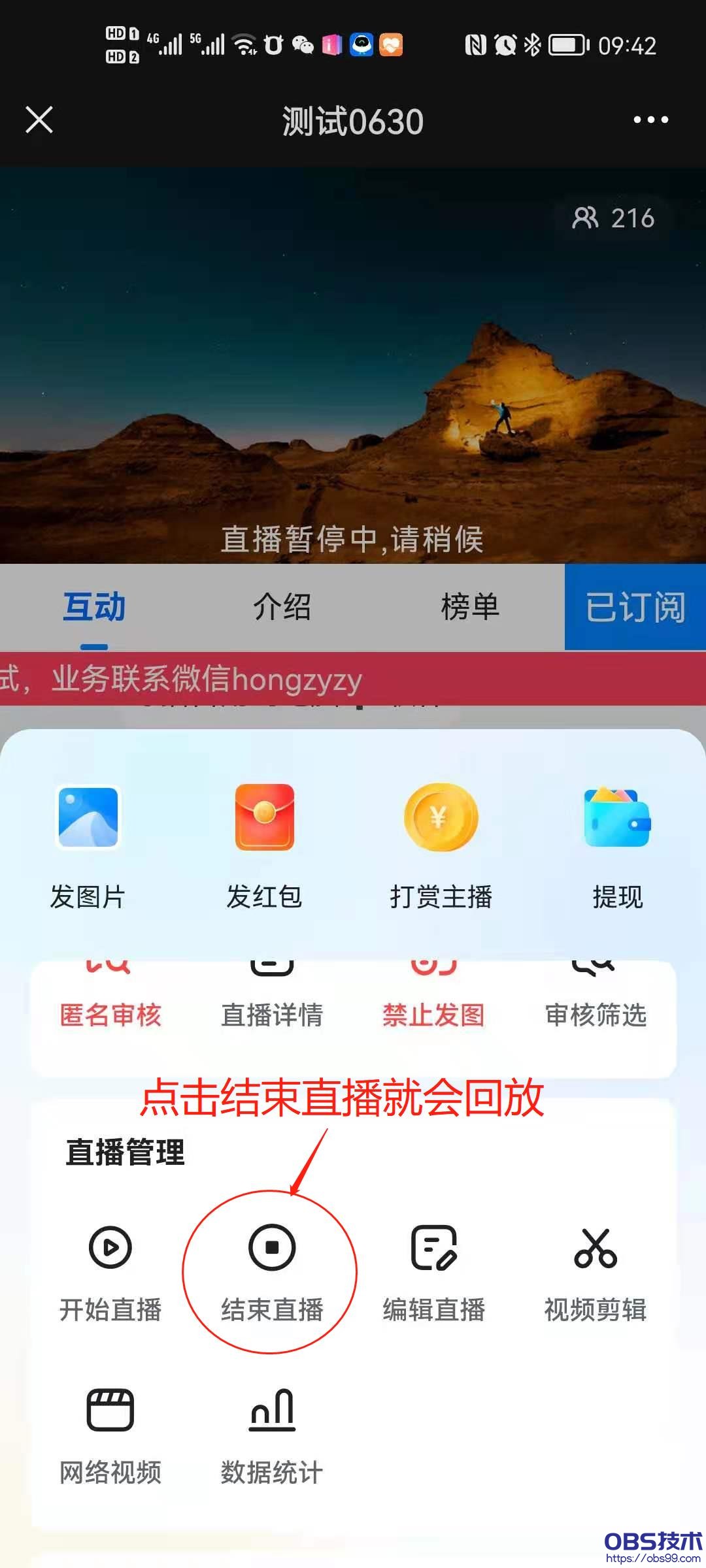This screenshot has height=1568, width=706.
Task: Toggle 禁止发图 restriction
Action: pos(433,1006)
